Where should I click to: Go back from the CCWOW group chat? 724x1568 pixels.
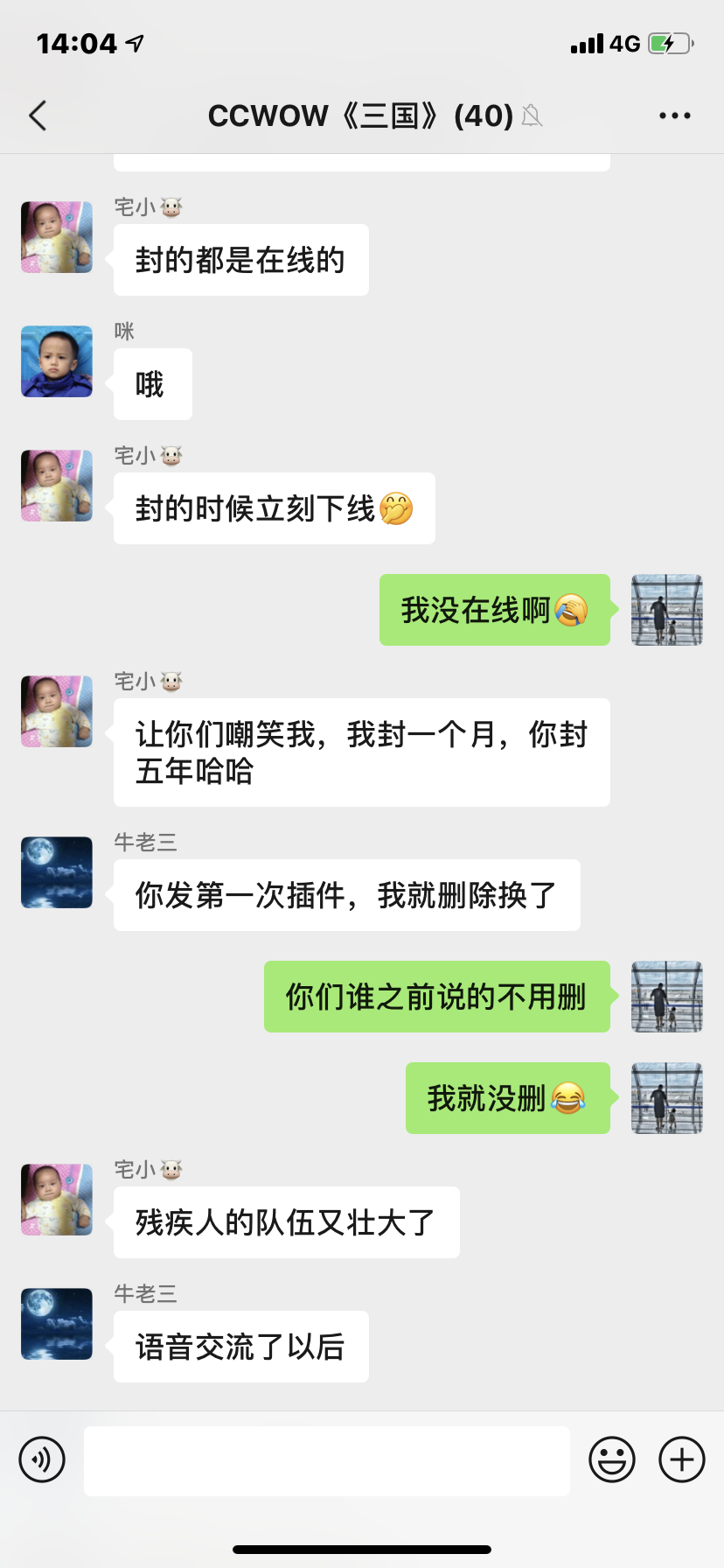pos(38,115)
